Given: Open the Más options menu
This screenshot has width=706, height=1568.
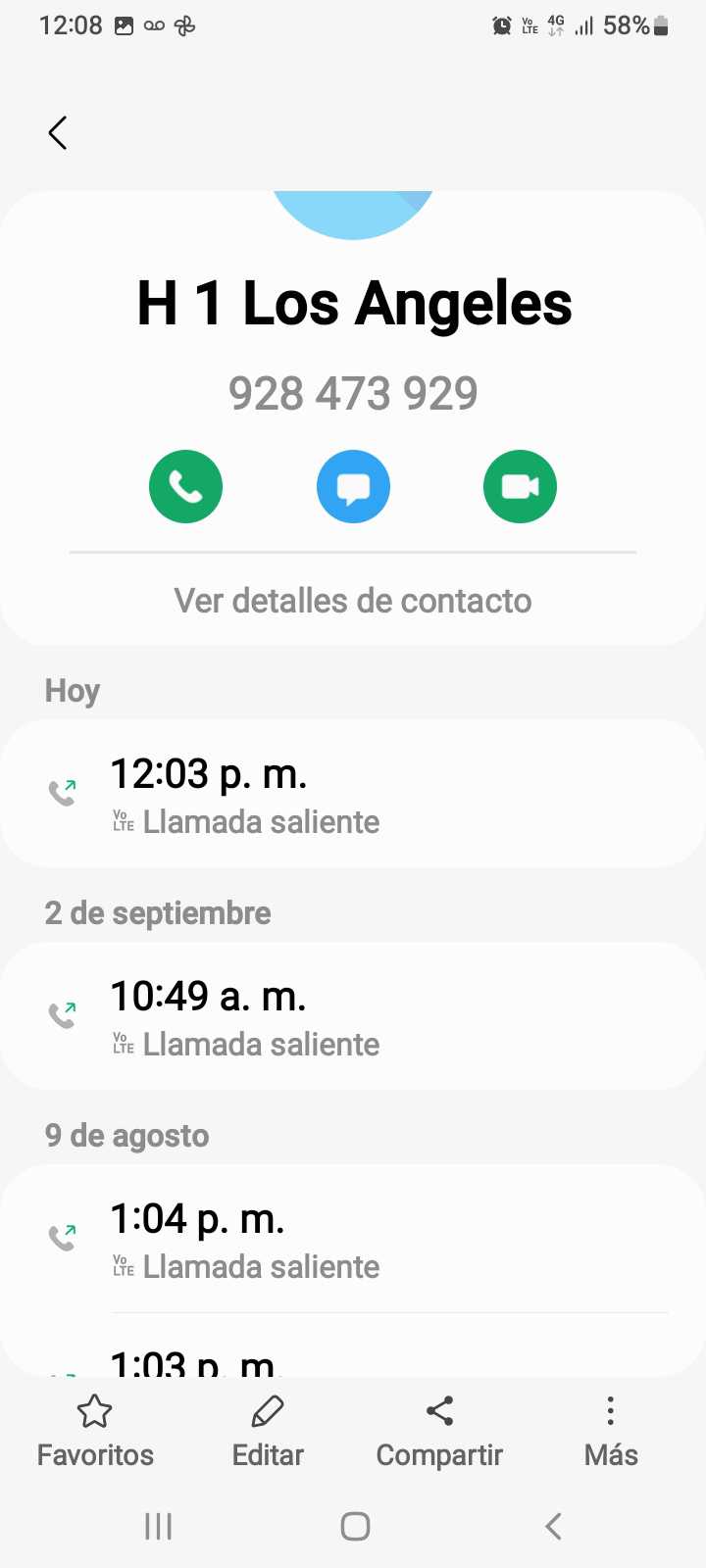Looking at the screenshot, I should (x=611, y=1431).
